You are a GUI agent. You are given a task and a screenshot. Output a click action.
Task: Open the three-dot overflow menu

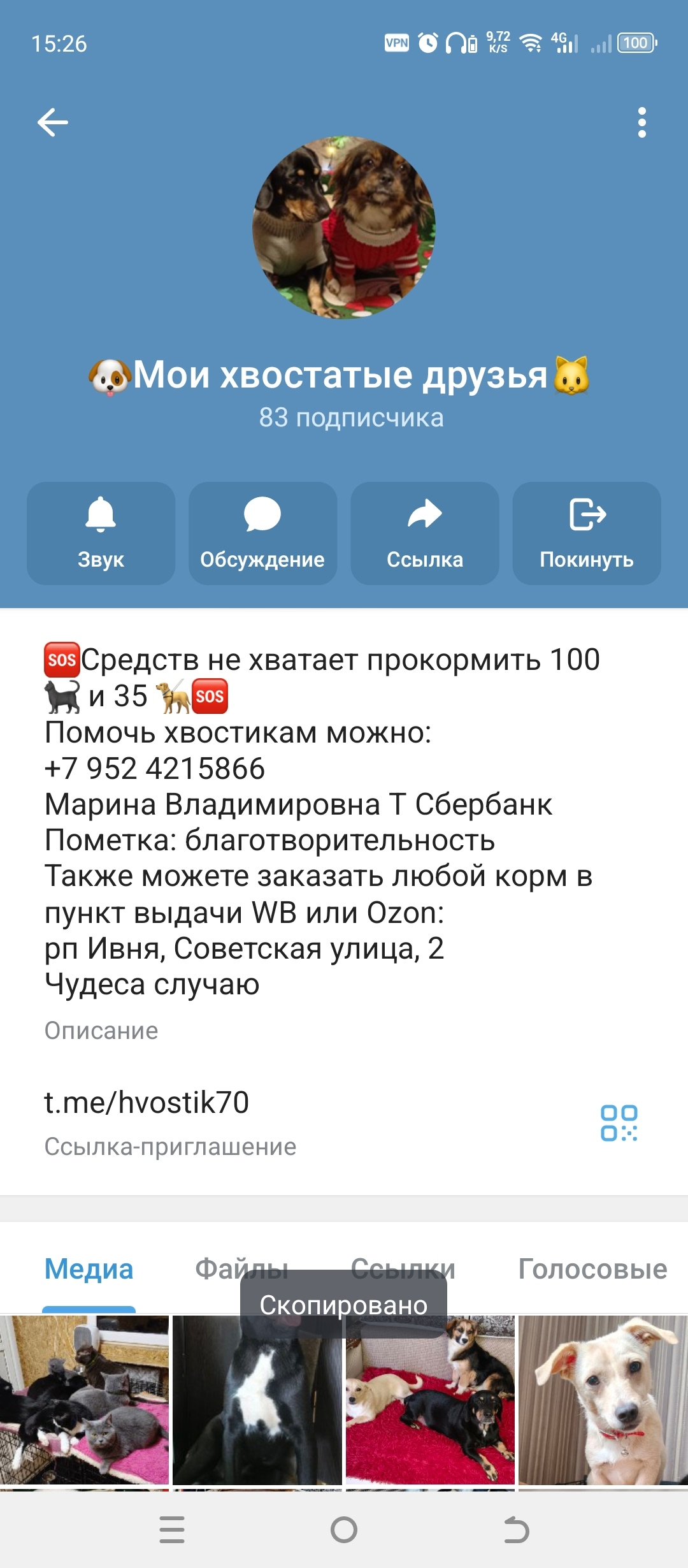click(x=641, y=122)
